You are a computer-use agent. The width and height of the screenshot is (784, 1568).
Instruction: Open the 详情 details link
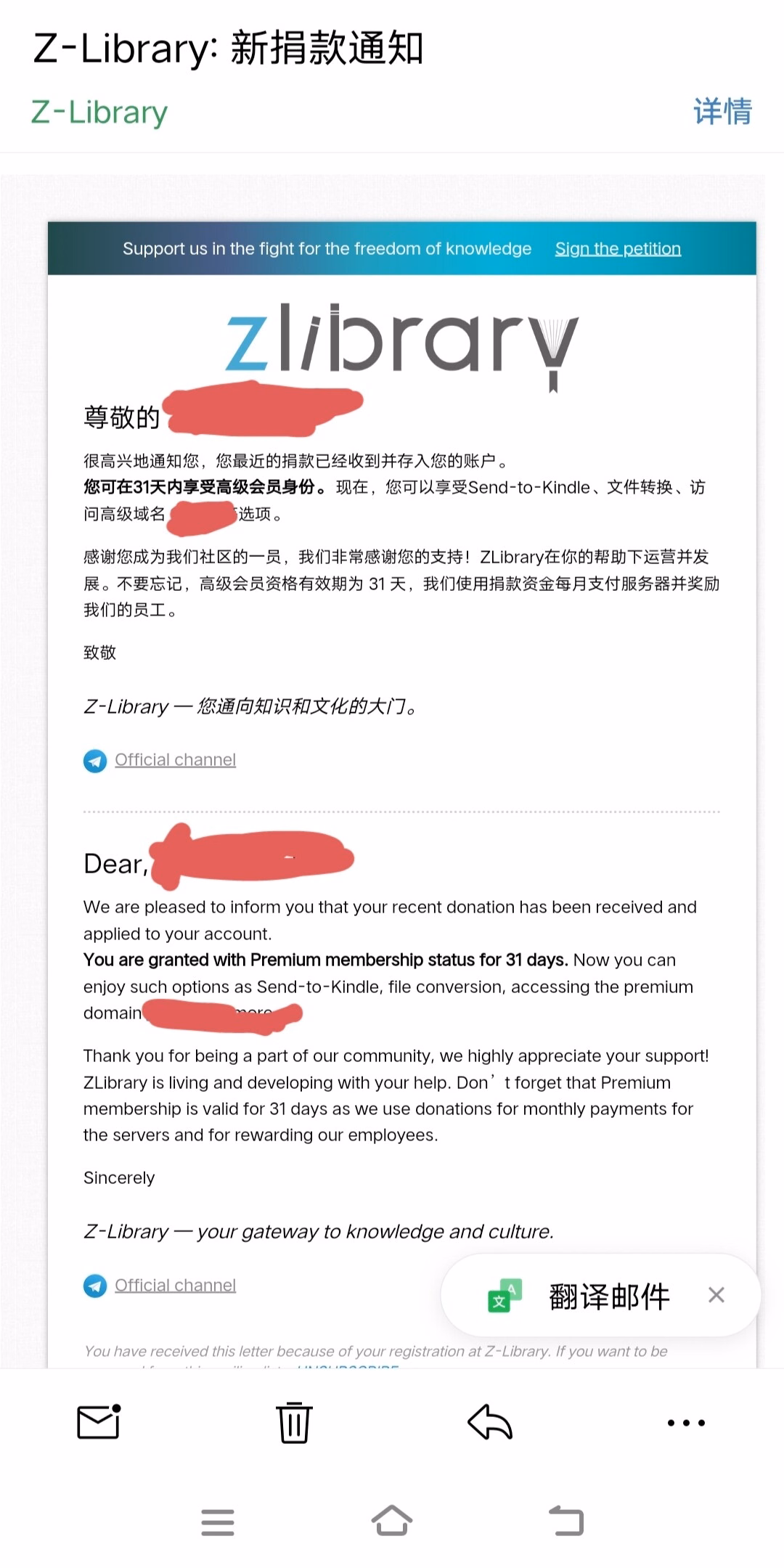coord(722,112)
